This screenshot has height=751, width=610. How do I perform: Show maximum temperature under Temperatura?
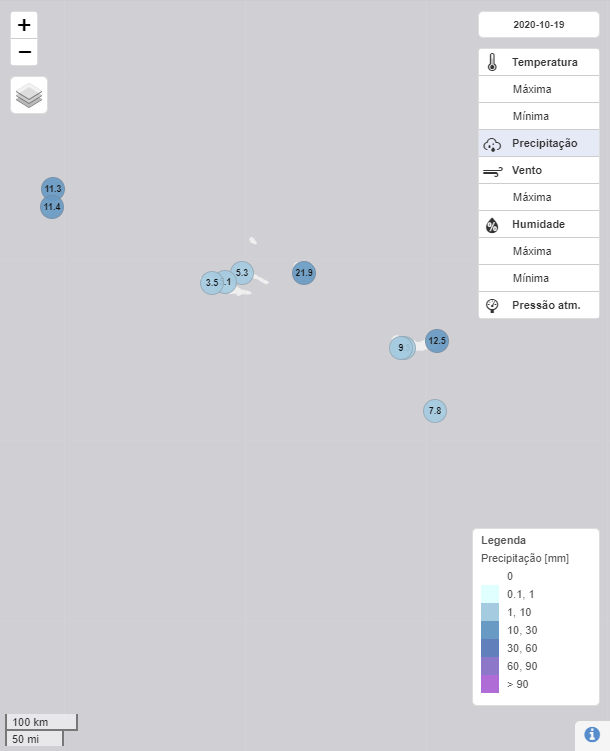click(531, 89)
